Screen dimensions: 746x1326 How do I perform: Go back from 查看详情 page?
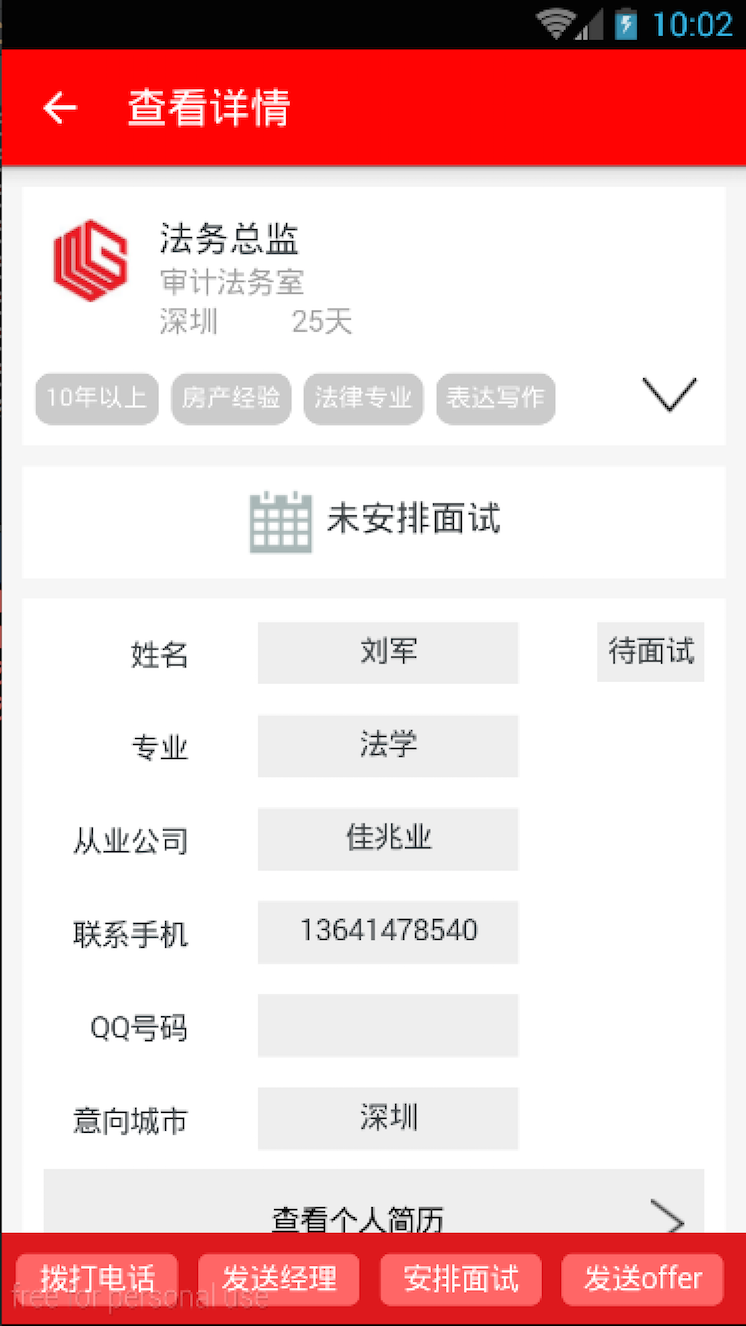[x=60, y=108]
